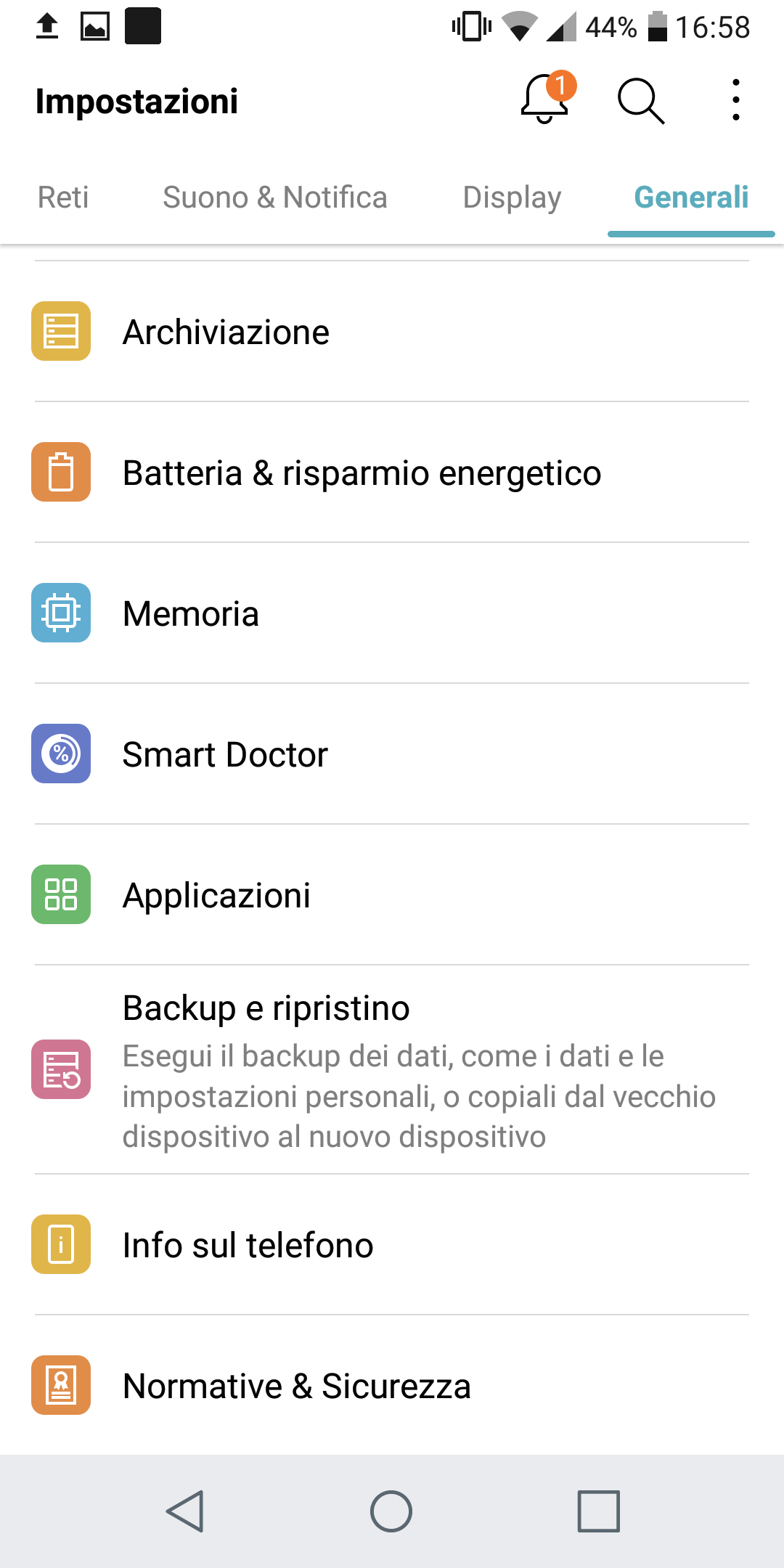Open the three-dot overflow menu
Image resolution: width=784 pixels, height=1568 pixels.
pyautogui.click(x=735, y=100)
